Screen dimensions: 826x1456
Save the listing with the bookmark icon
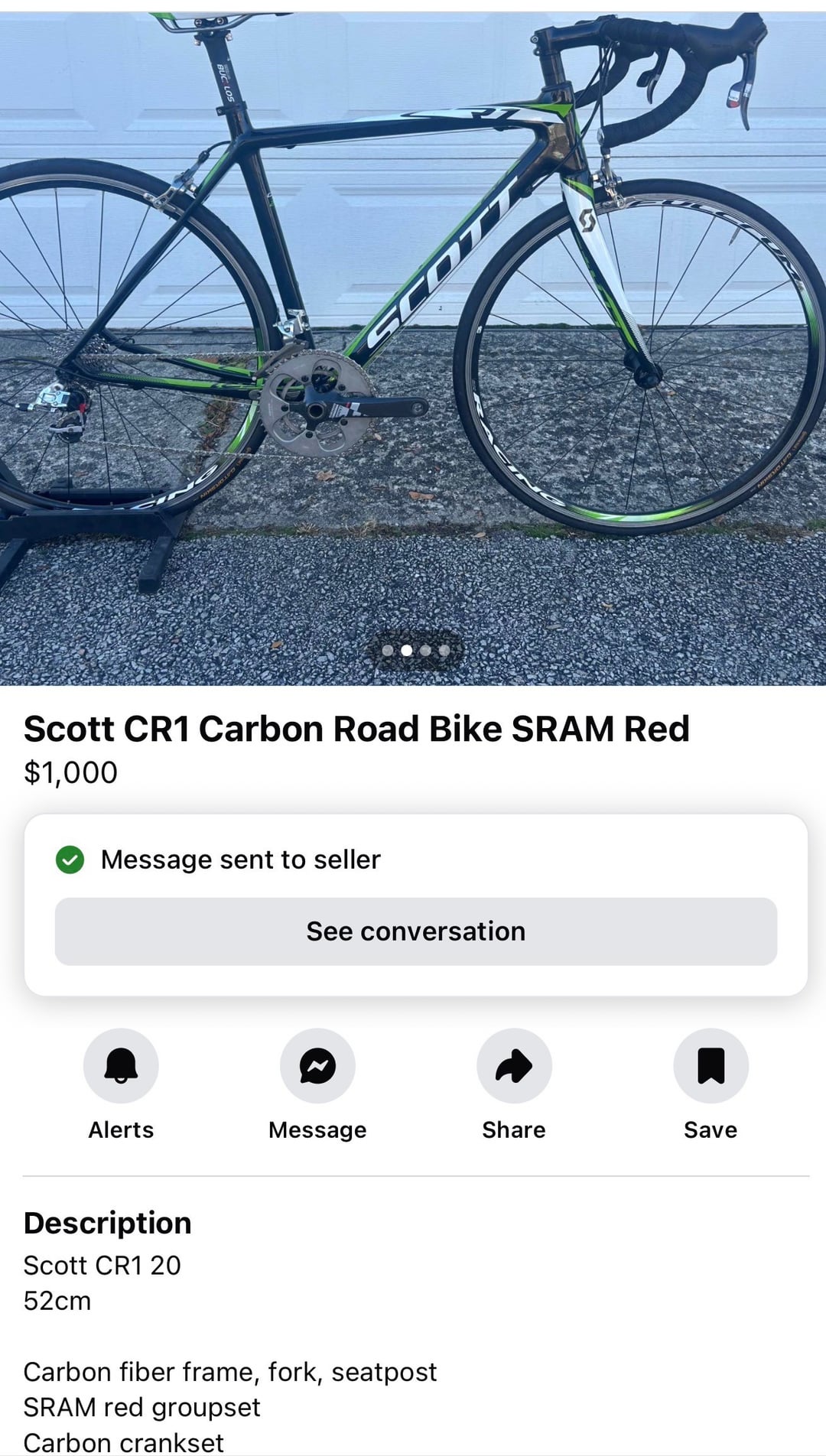tap(711, 1065)
